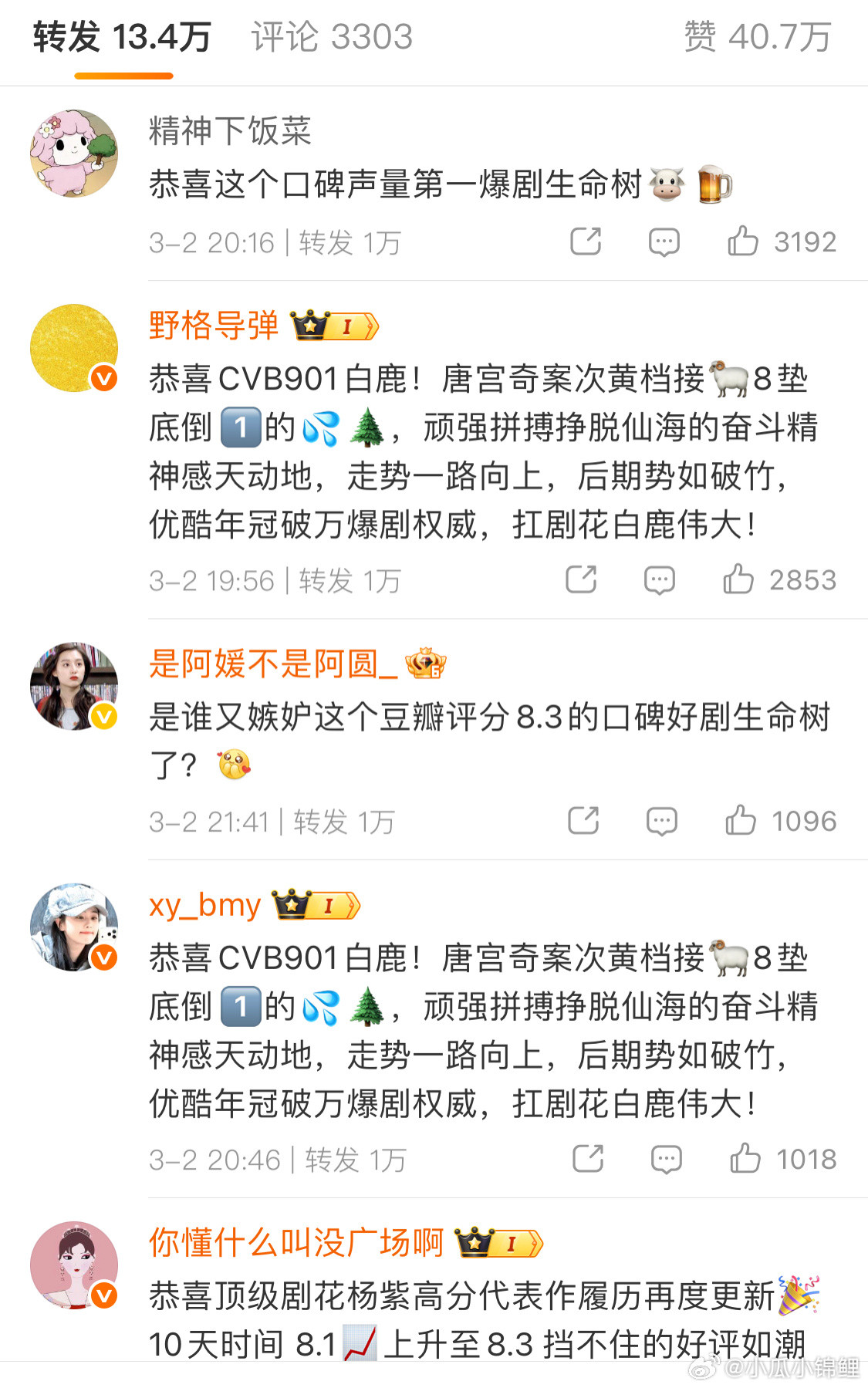Click the forward icon under xy_bmy's comment

click(588, 1158)
